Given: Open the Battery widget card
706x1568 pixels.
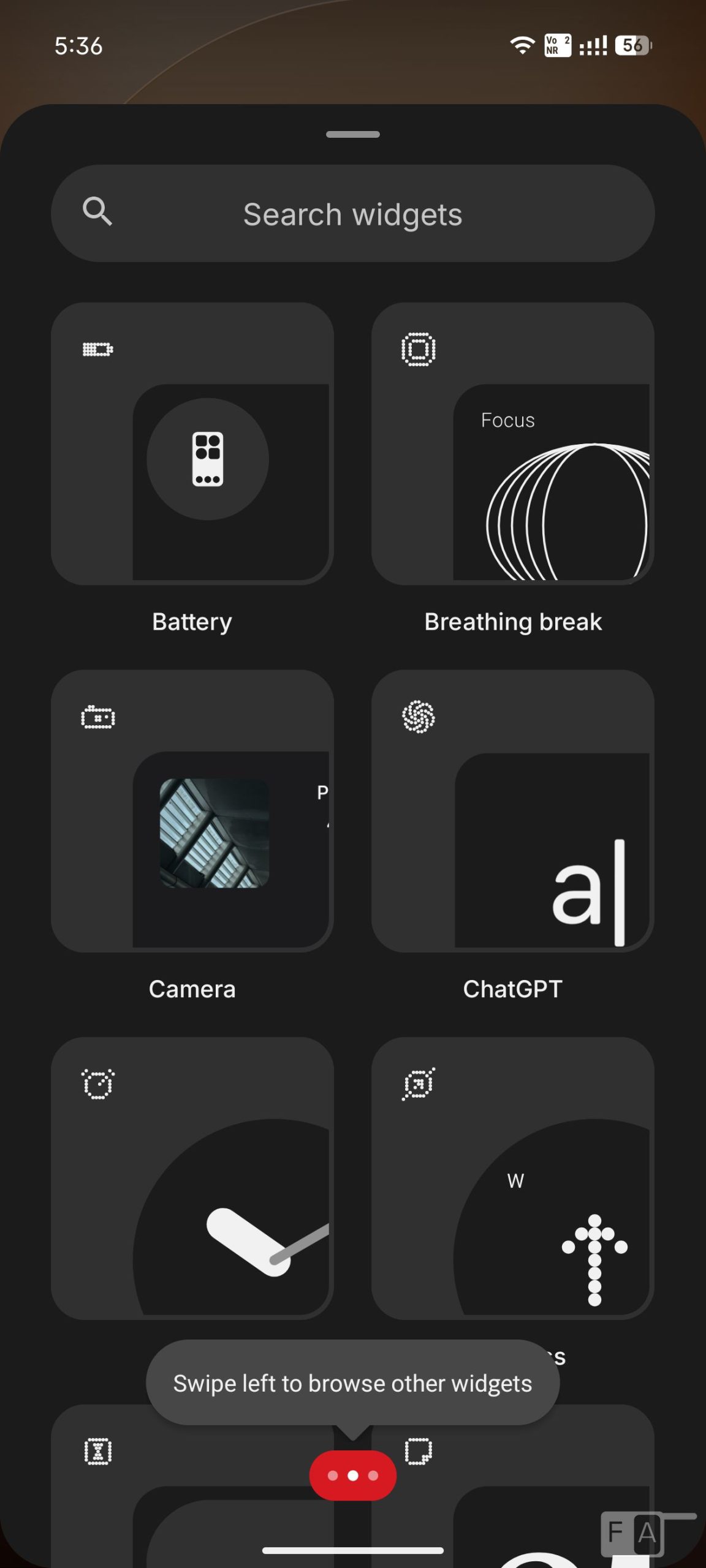Looking at the screenshot, I should point(192,443).
